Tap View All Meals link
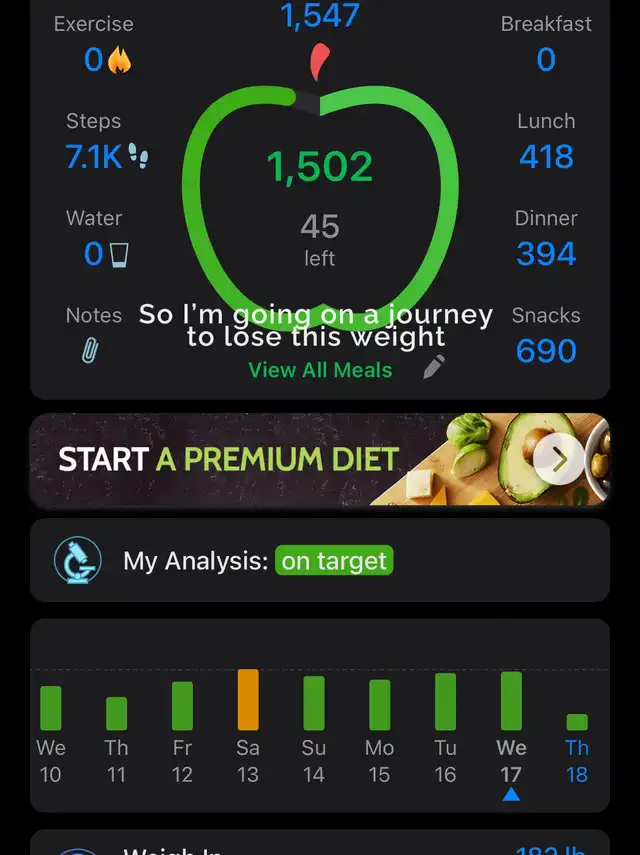 click(x=320, y=370)
